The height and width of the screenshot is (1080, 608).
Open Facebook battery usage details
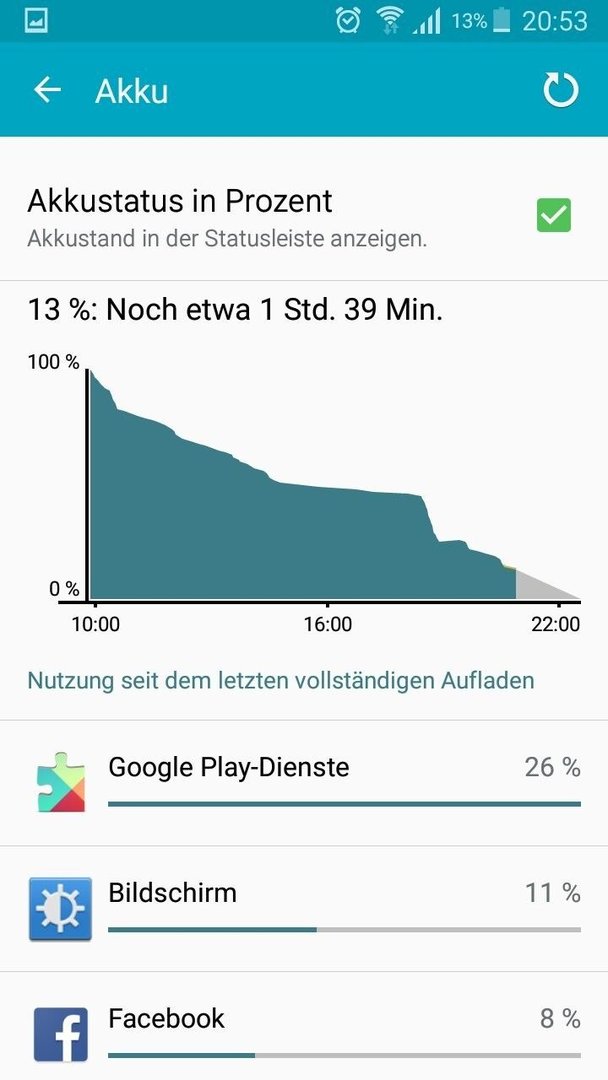pyautogui.click(x=304, y=1026)
